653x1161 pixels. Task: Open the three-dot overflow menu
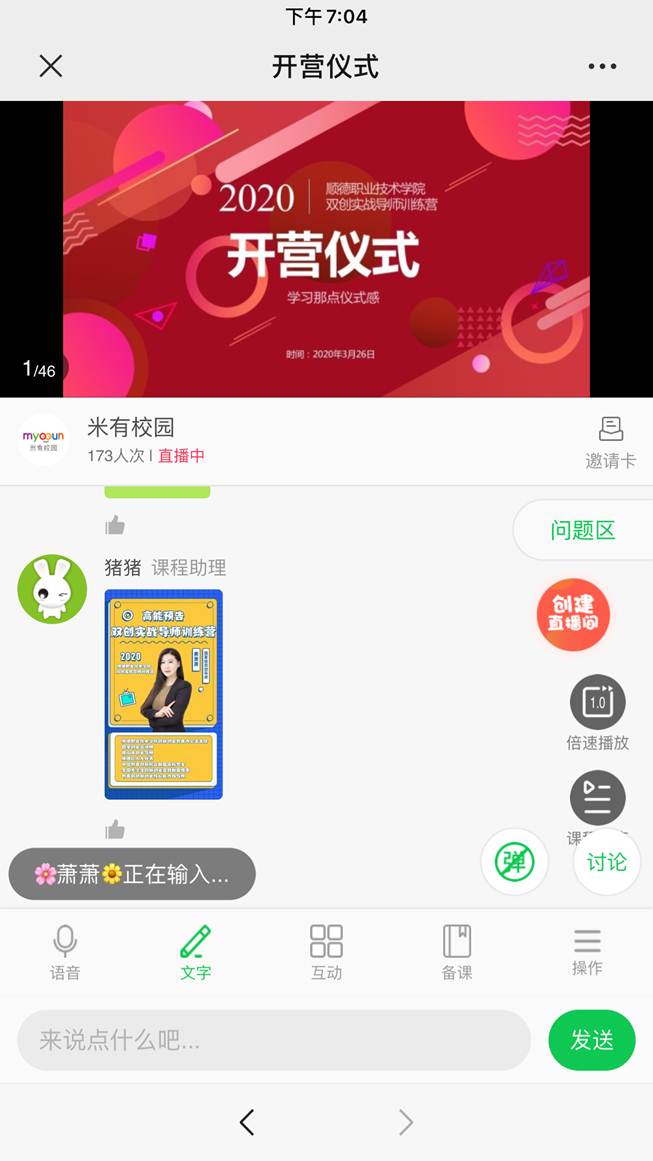pyautogui.click(x=602, y=66)
